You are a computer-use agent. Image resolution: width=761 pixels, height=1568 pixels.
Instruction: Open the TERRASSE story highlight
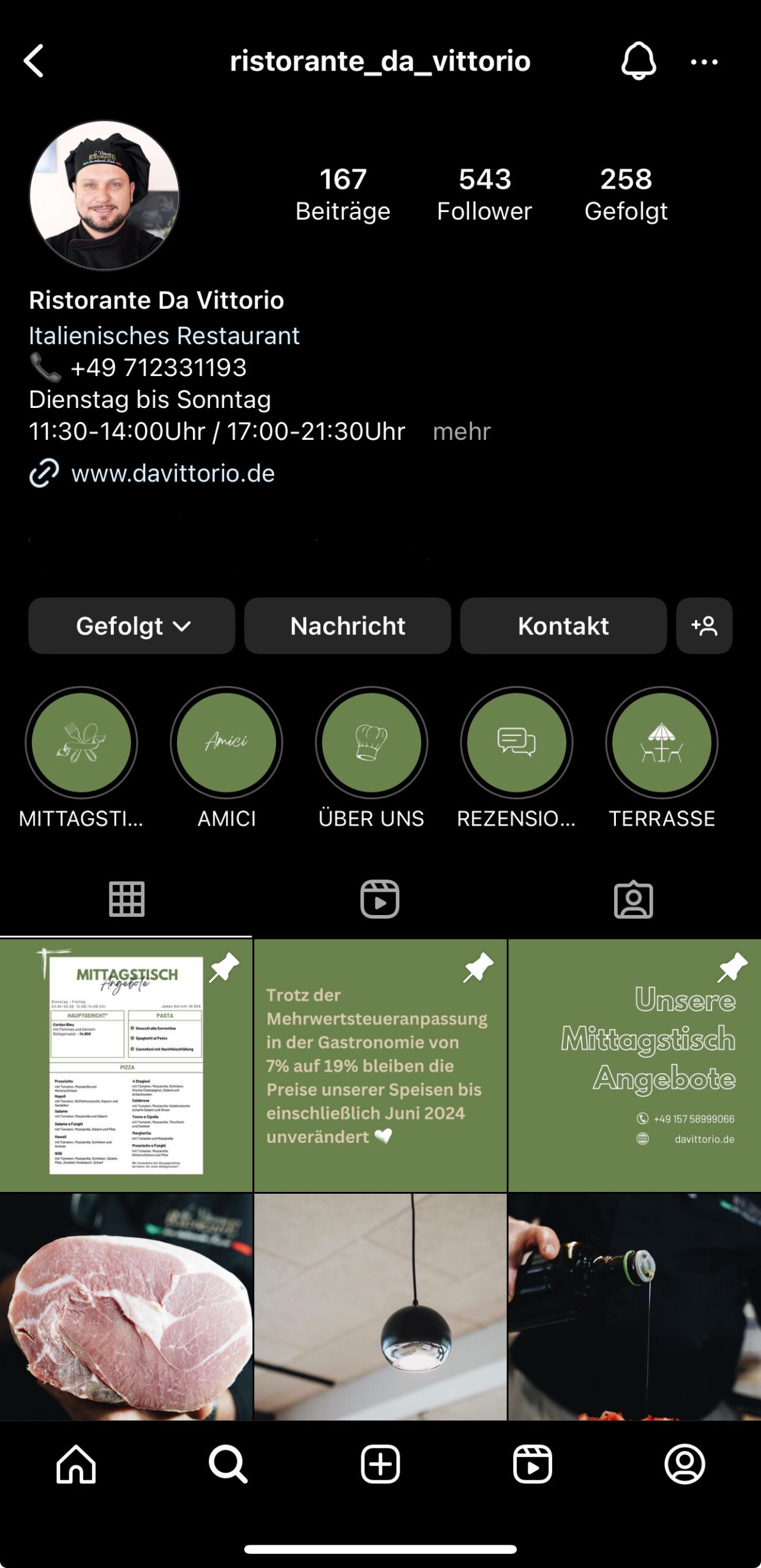pyautogui.click(x=662, y=742)
